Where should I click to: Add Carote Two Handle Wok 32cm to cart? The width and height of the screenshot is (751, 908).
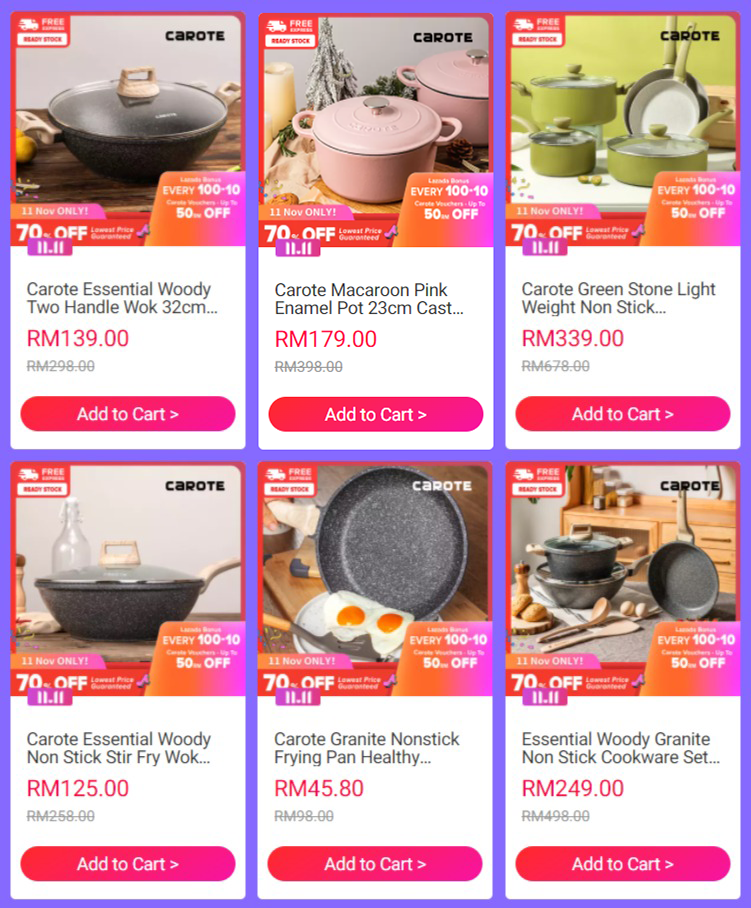pos(128,414)
